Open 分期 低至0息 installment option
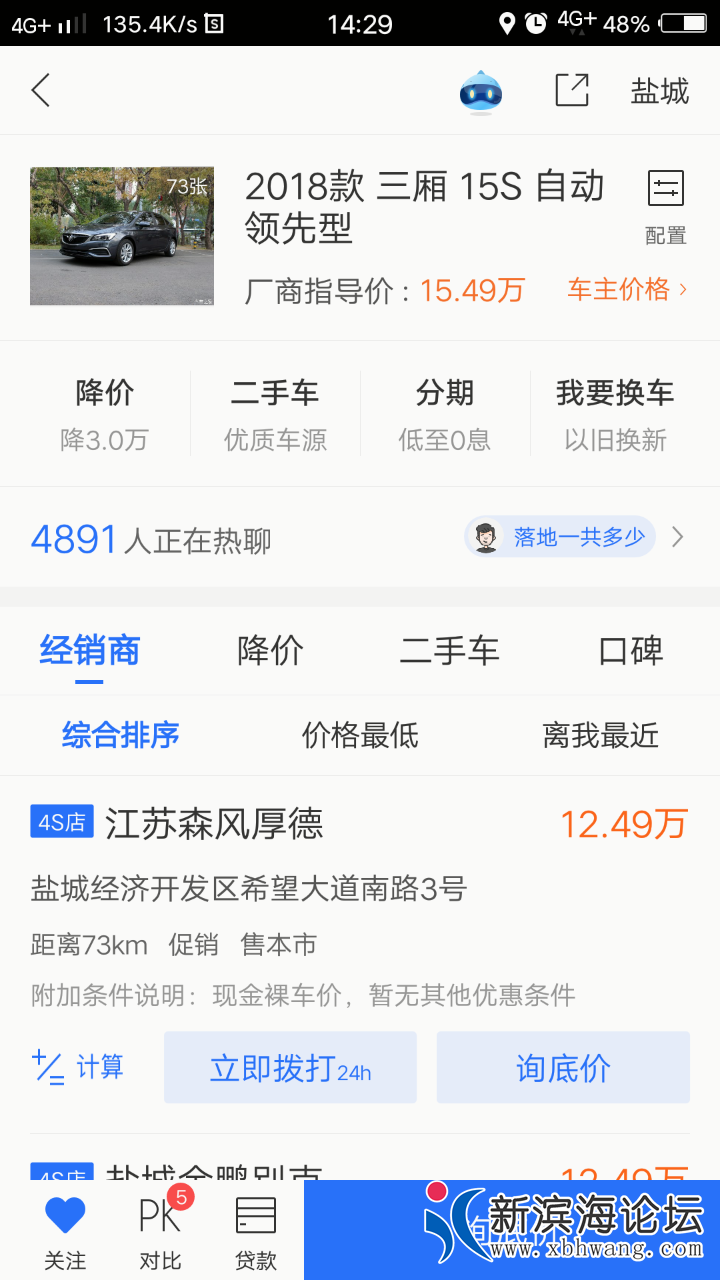The image size is (720, 1280). point(445,414)
